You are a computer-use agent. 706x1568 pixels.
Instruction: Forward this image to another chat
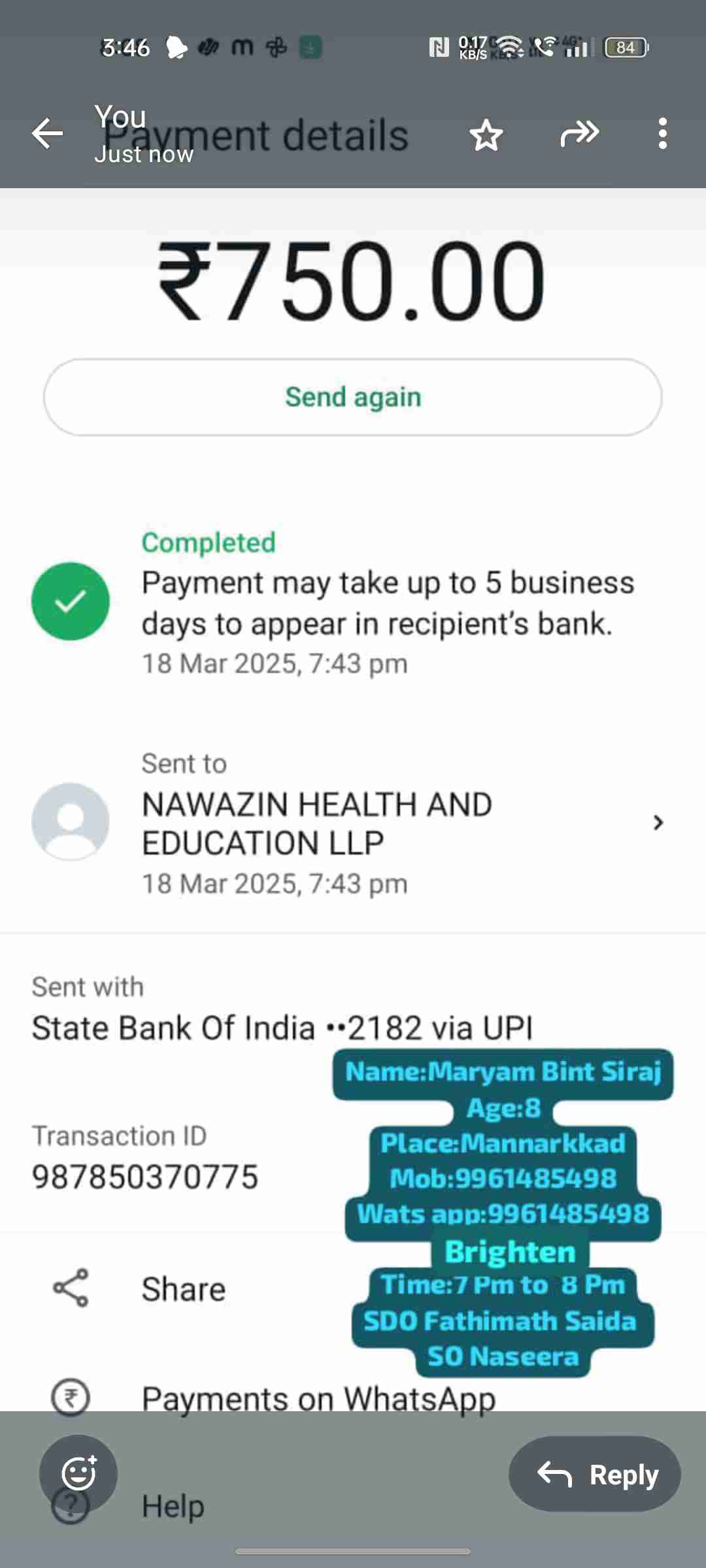coord(579,134)
